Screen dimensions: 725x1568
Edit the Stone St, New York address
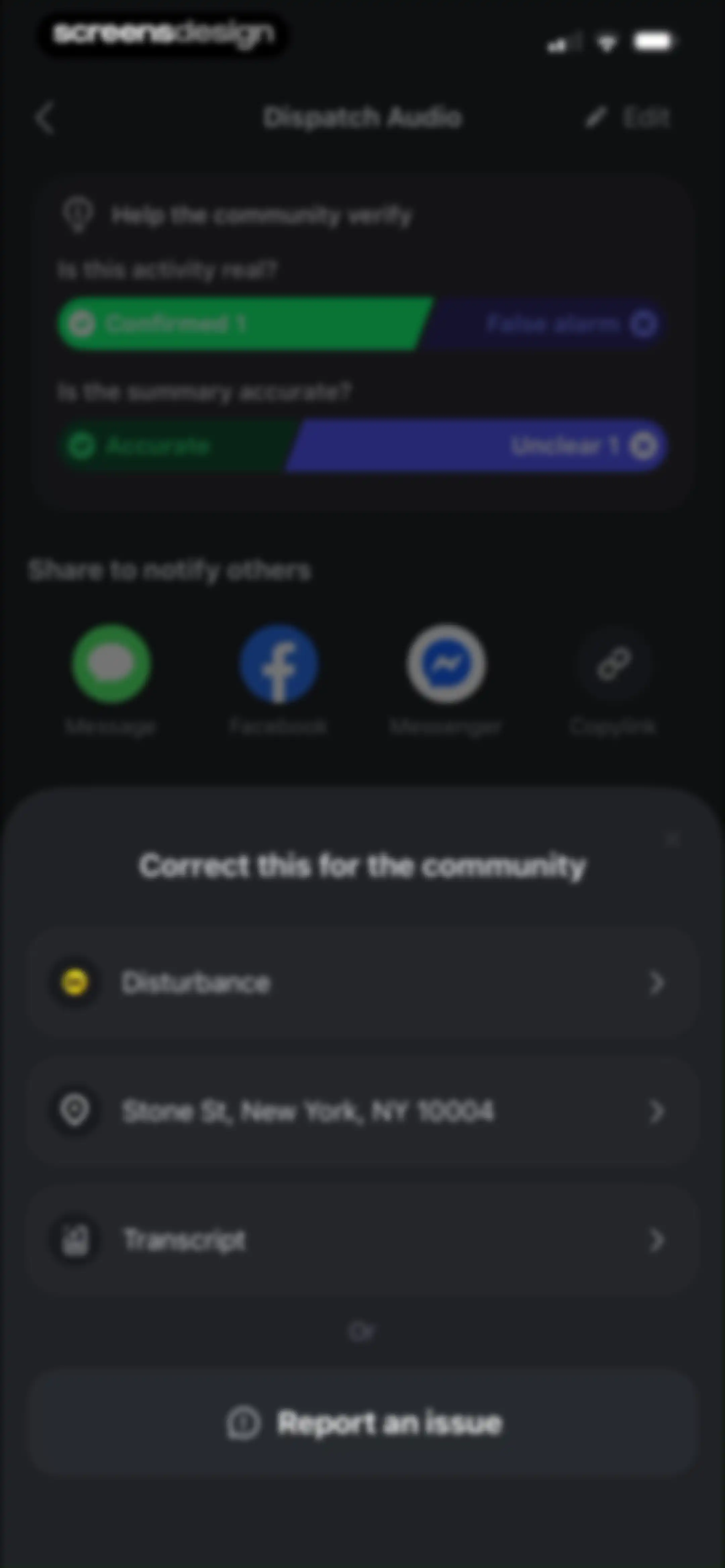362,1111
